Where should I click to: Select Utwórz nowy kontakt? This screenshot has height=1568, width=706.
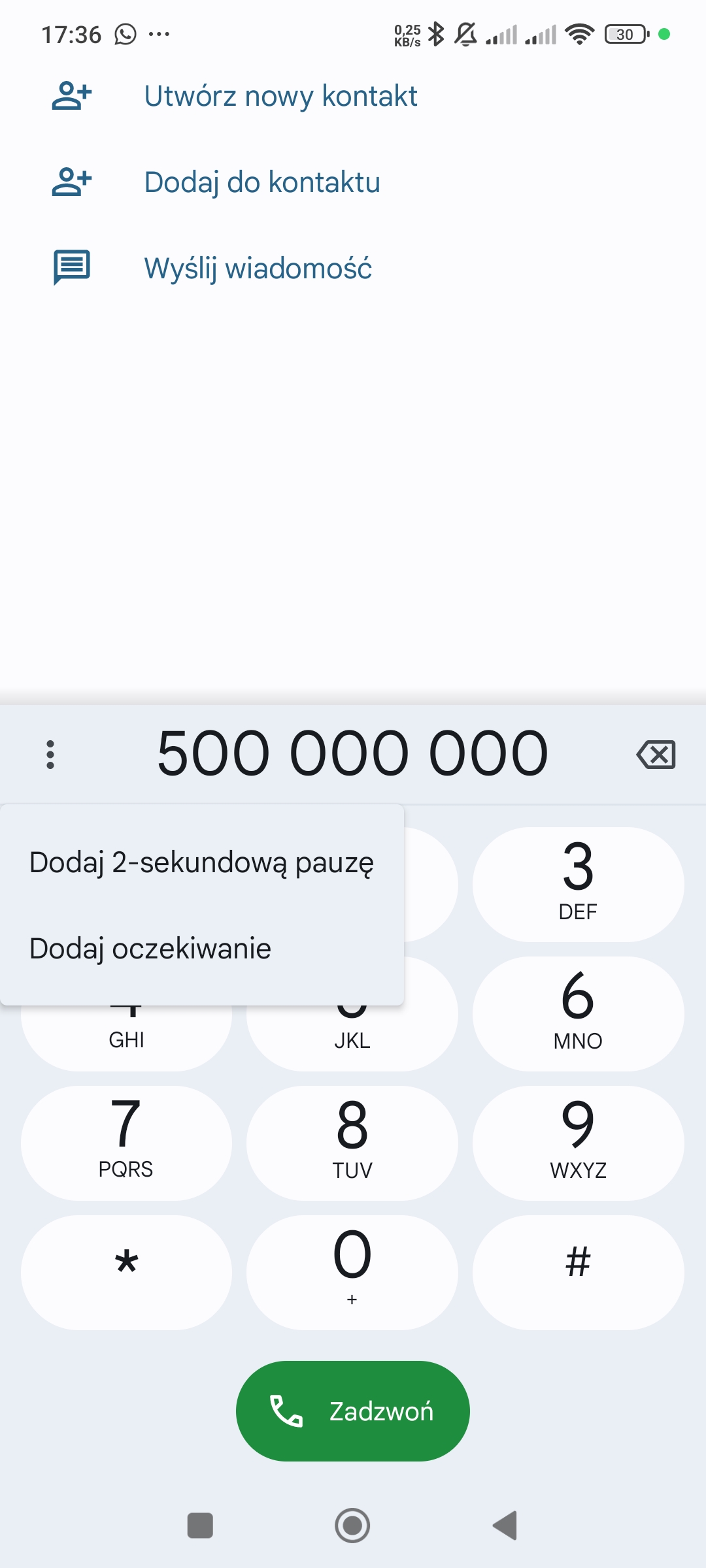pyautogui.click(x=280, y=96)
